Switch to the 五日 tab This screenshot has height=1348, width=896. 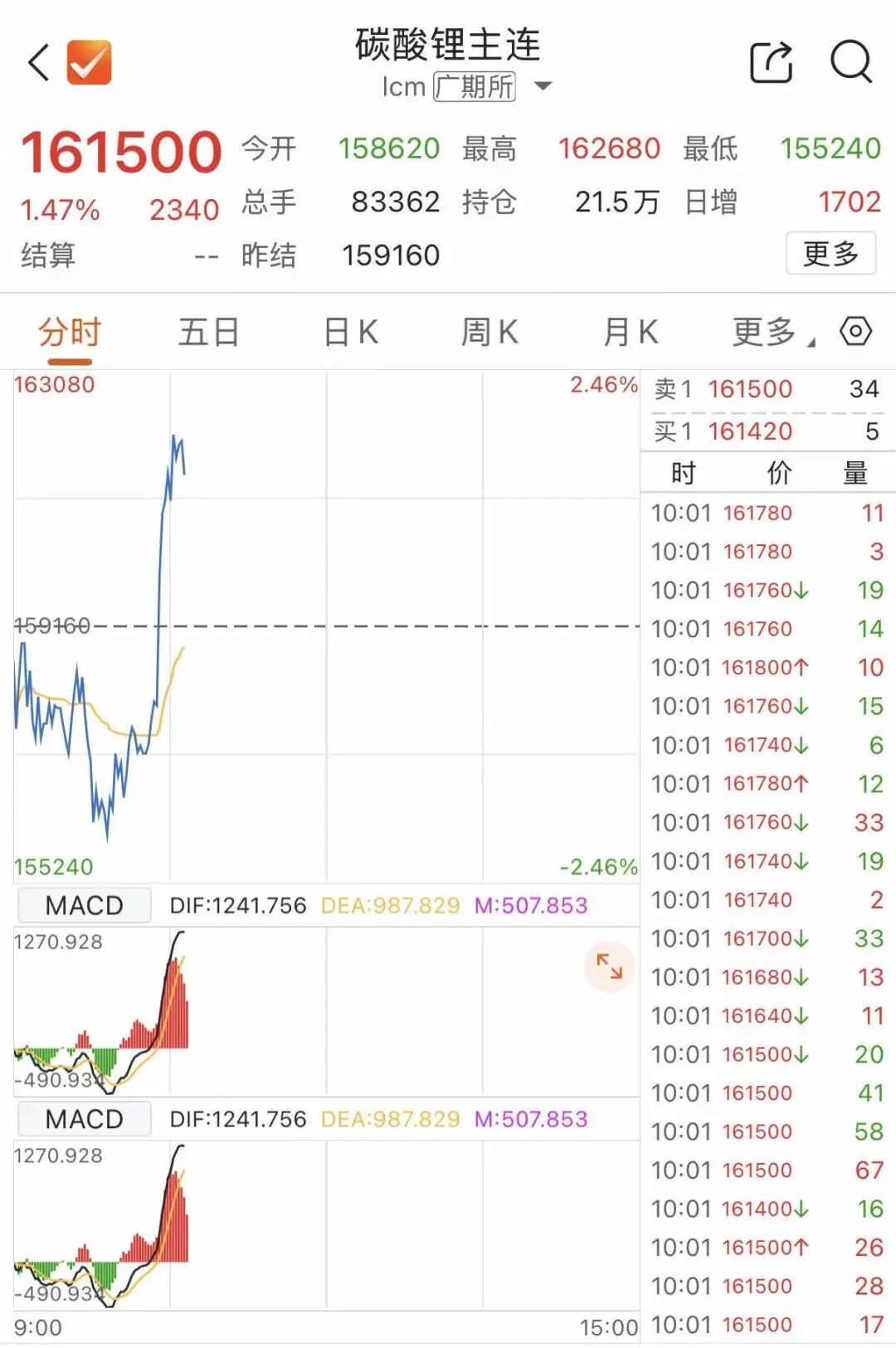209,333
